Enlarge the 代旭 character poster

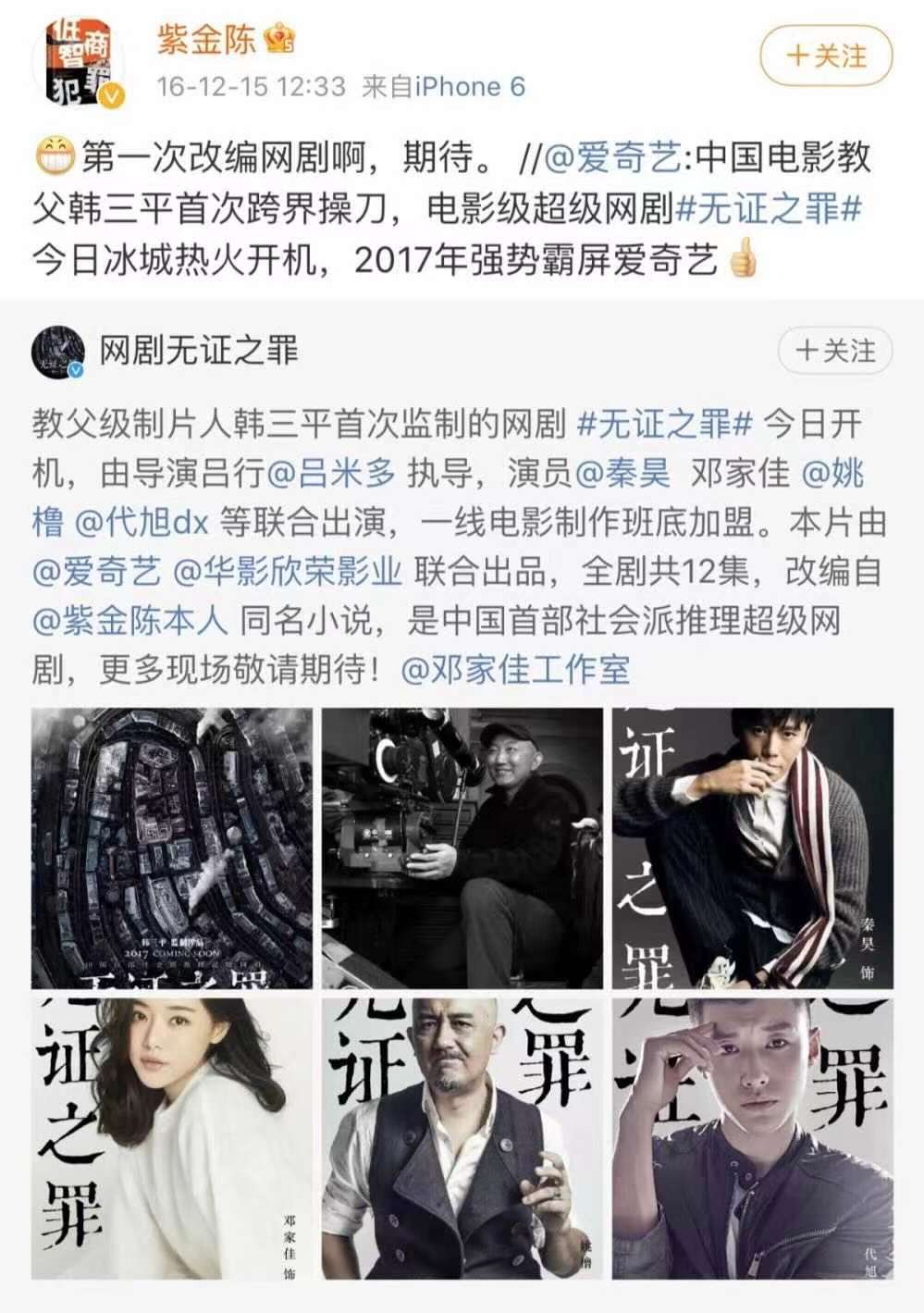click(x=752, y=1138)
